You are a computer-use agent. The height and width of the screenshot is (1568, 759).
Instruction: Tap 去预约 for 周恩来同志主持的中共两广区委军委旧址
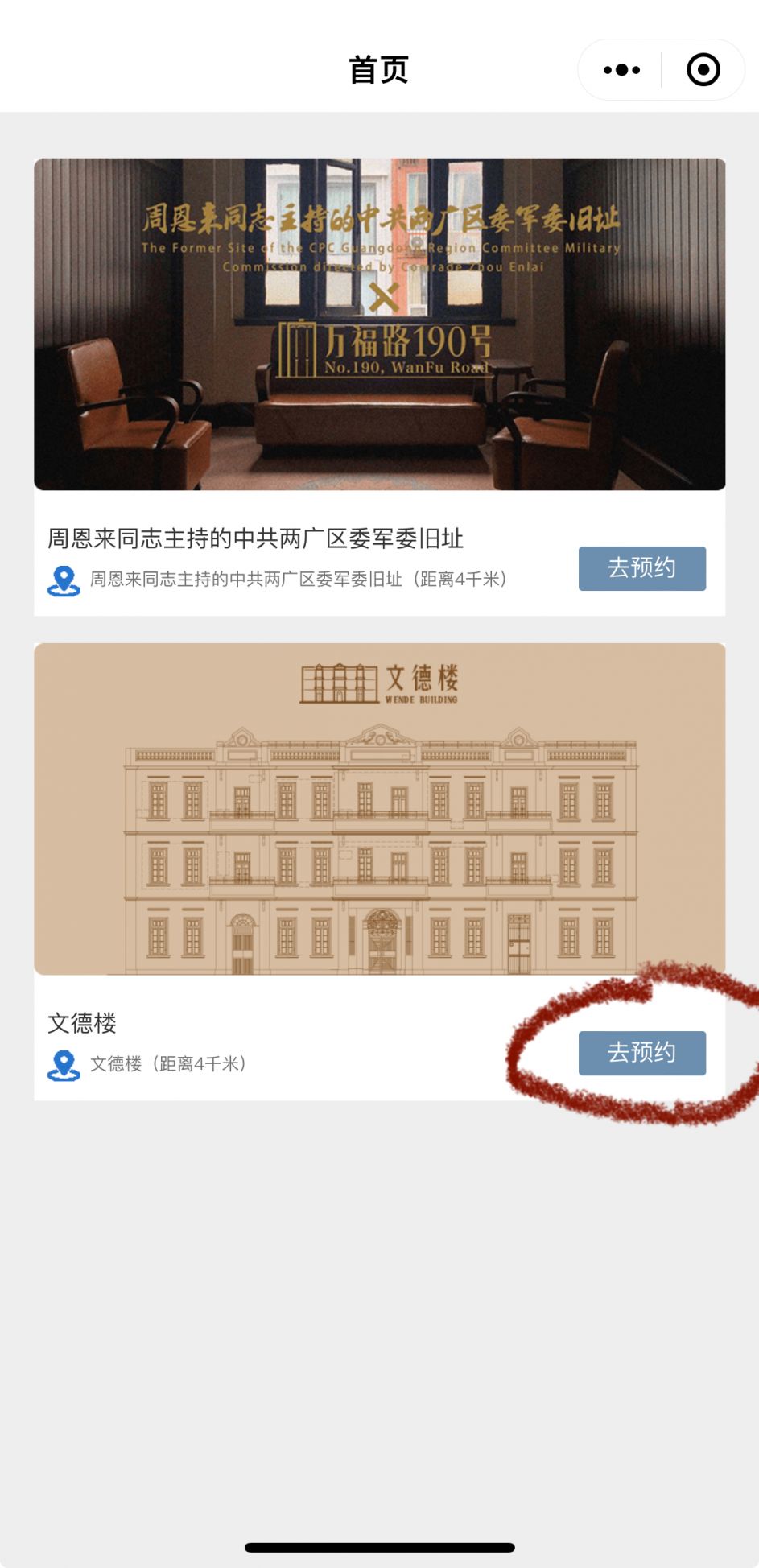point(641,568)
